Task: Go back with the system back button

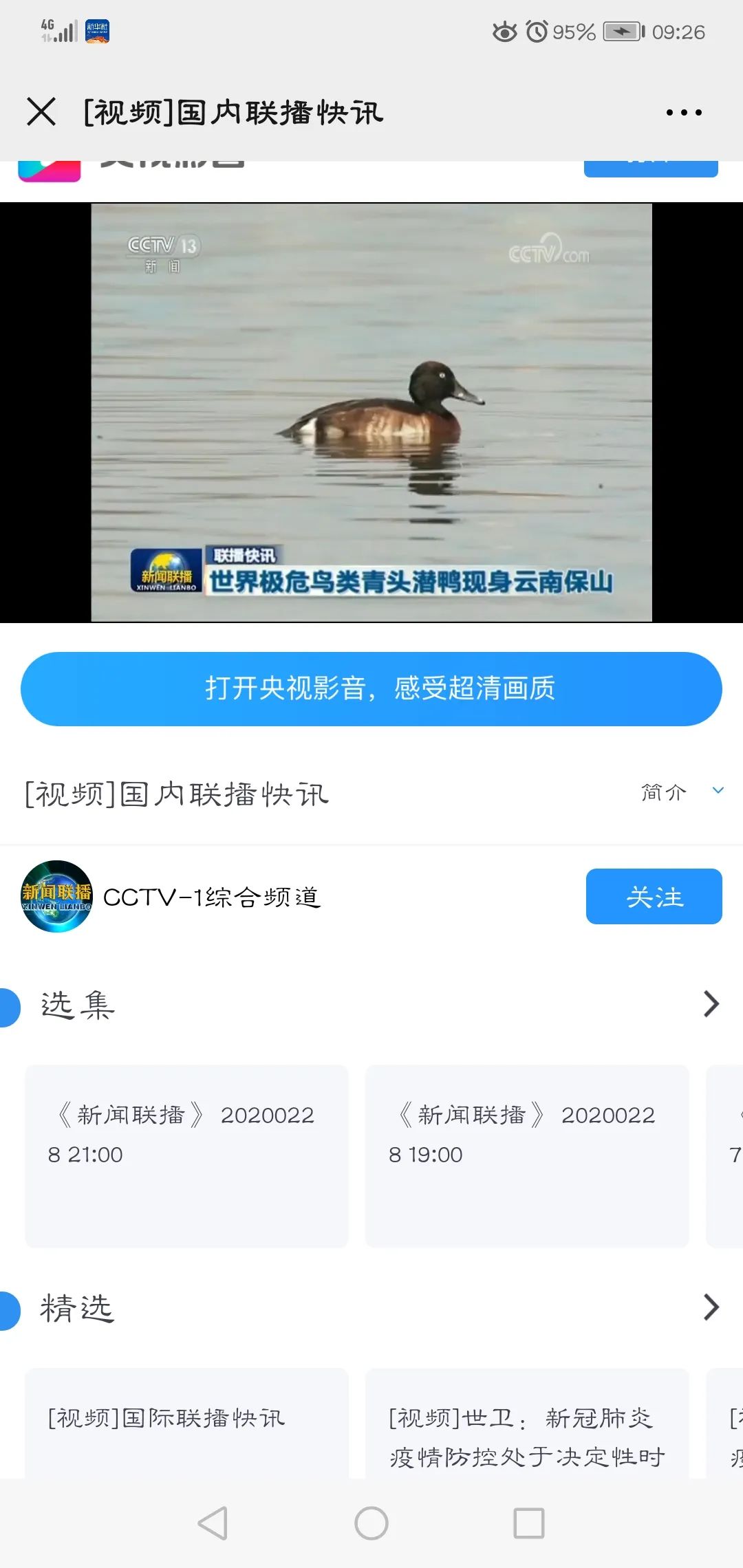Action: tap(213, 1523)
